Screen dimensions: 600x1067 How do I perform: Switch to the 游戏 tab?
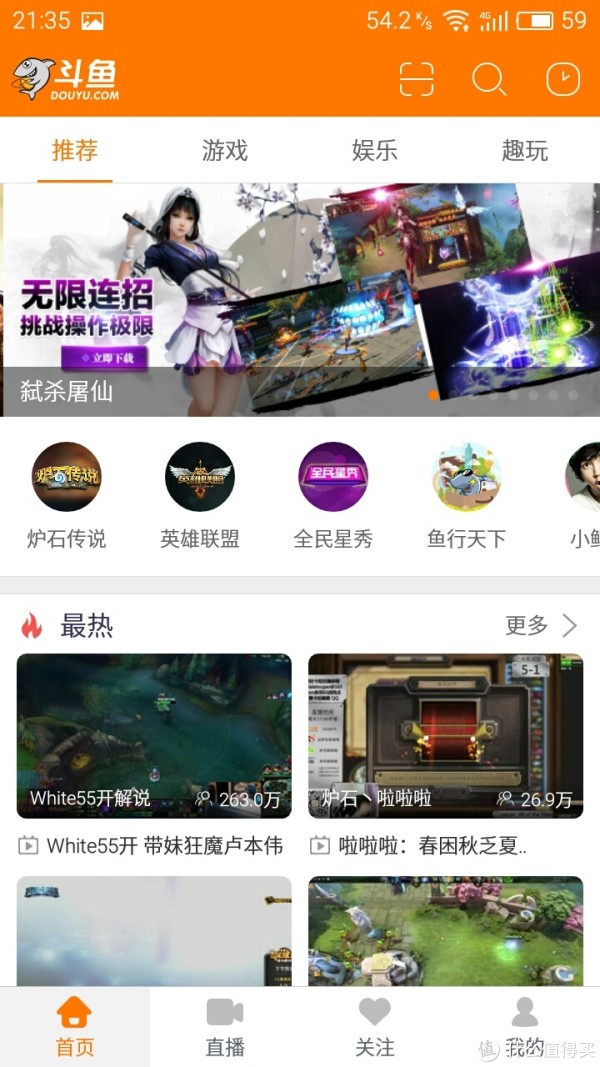pos(225,151)
